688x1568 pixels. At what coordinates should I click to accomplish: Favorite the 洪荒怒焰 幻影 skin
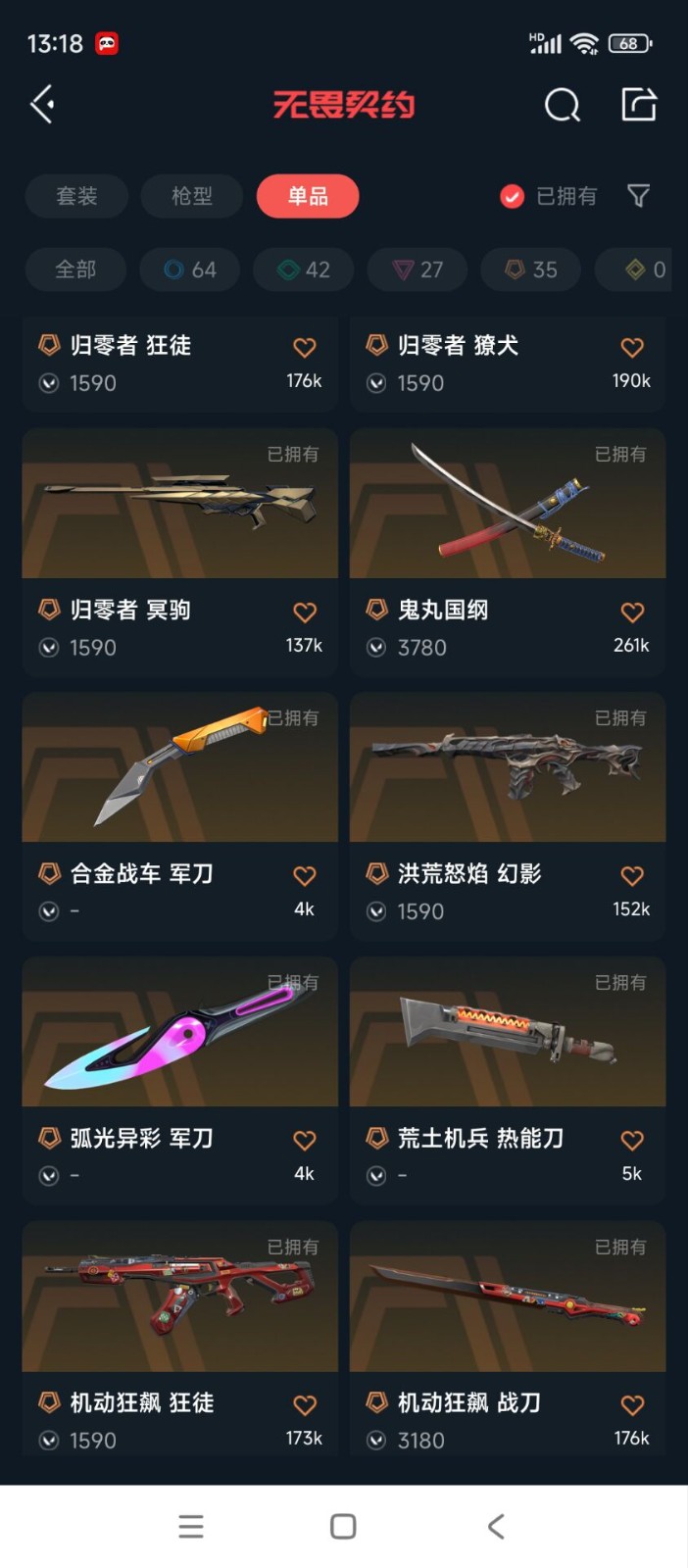632,876
